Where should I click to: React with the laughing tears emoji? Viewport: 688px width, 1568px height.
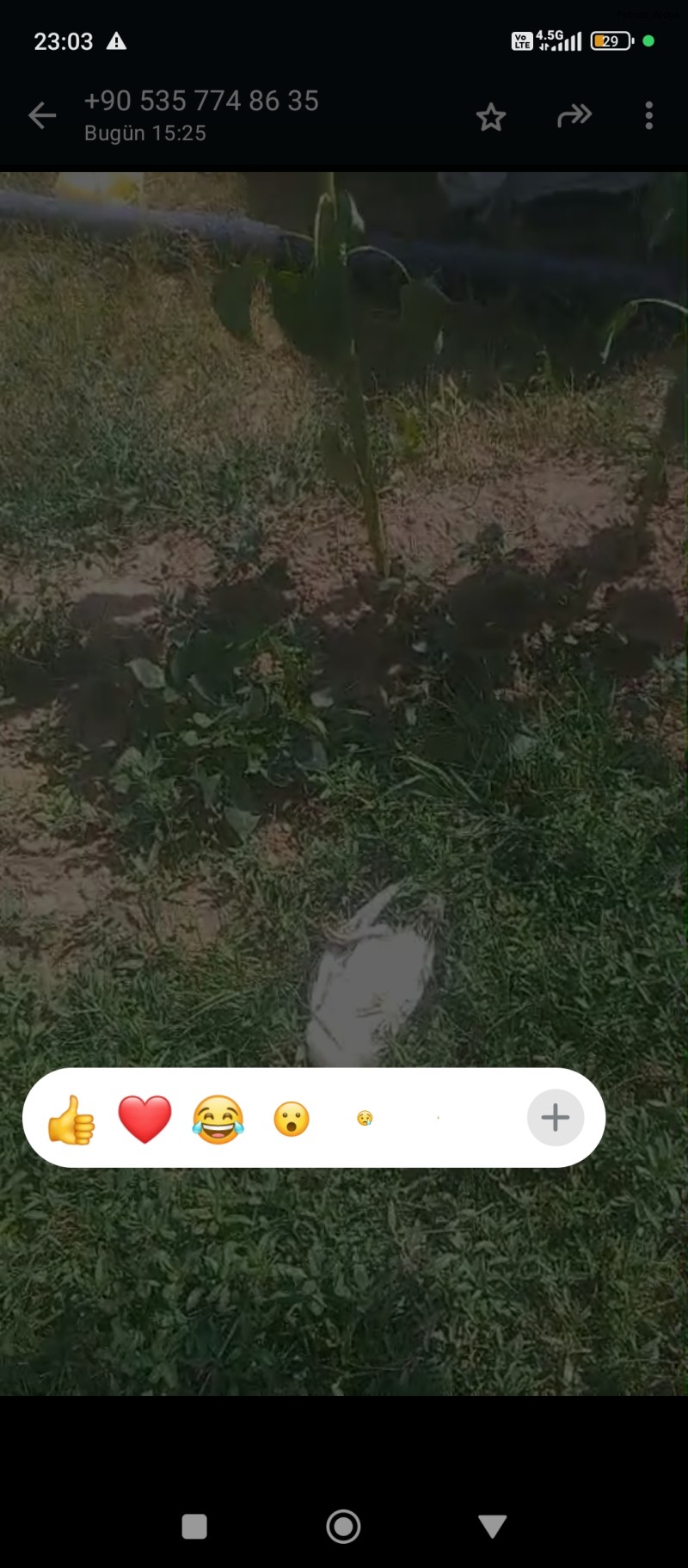click(x=218, y=1118)
